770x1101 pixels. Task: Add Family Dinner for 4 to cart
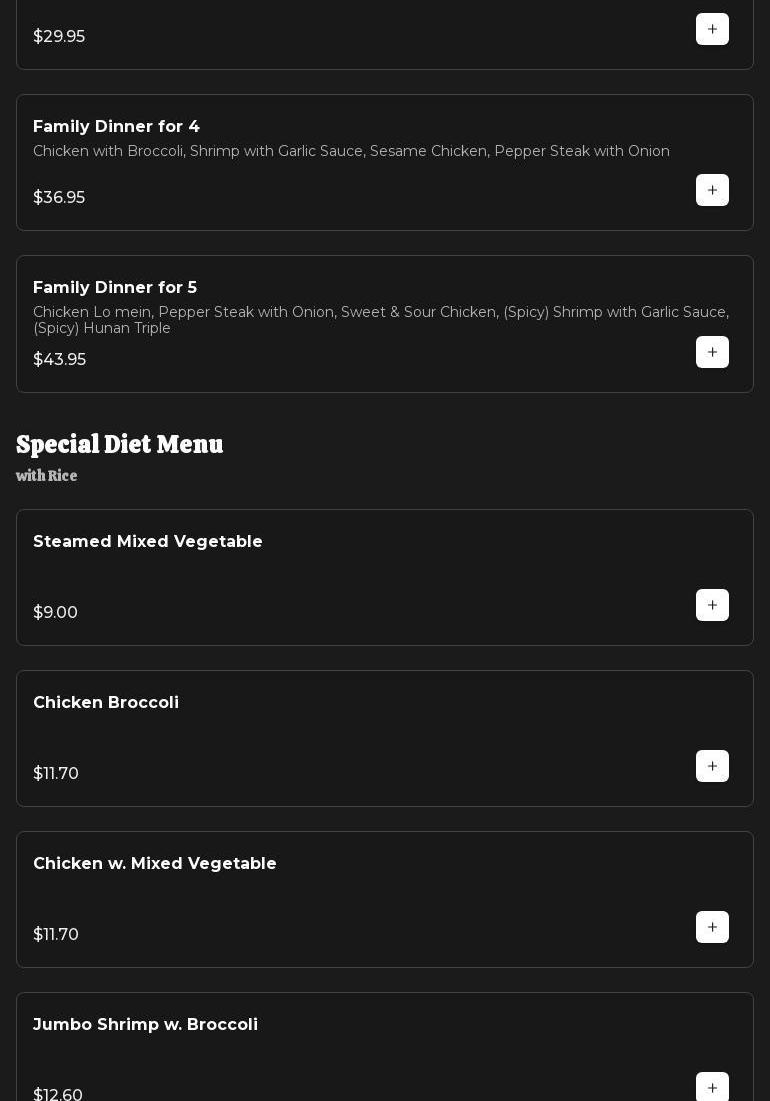(712, 190)
